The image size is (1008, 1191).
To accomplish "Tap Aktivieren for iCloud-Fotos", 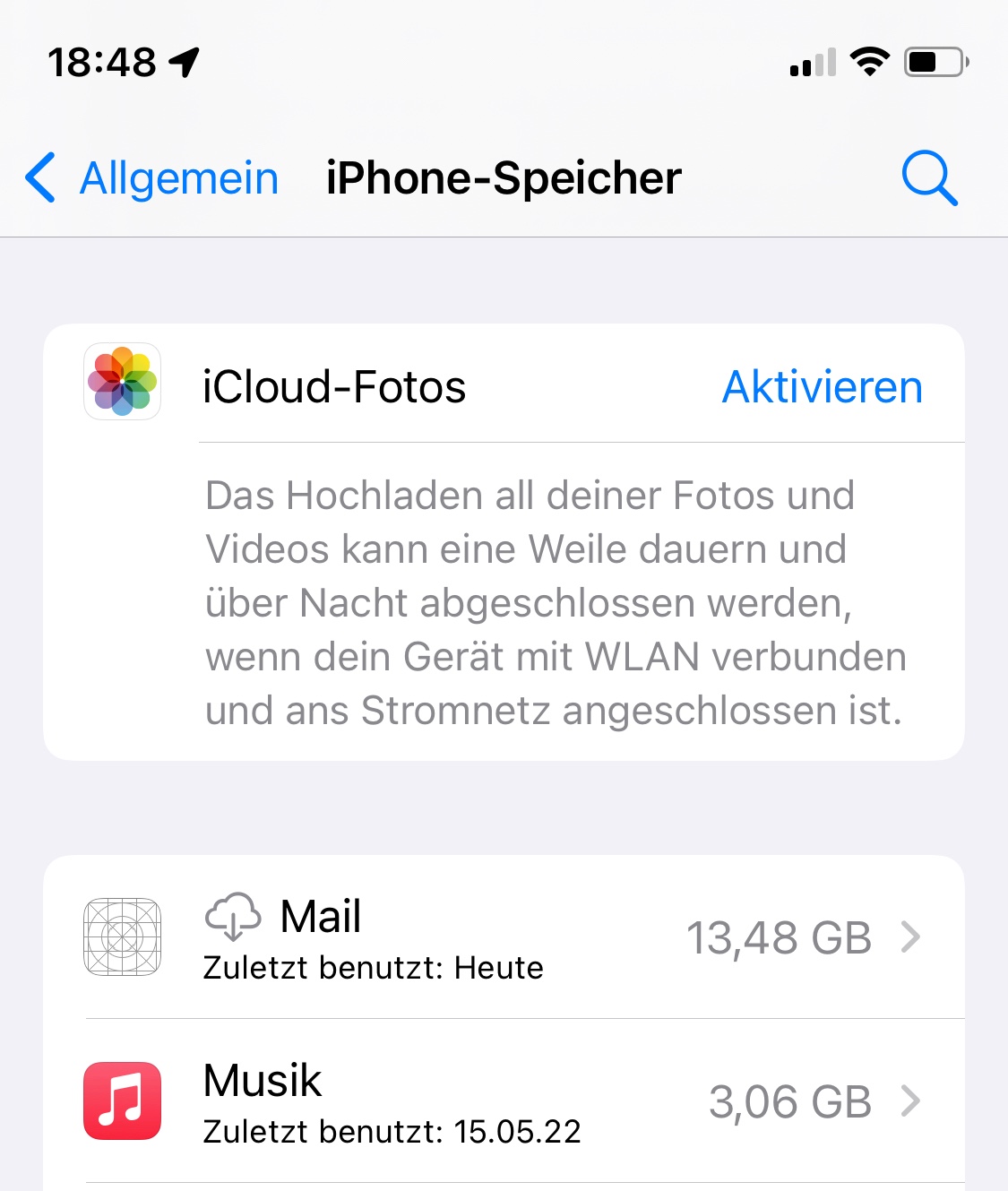I will [x=822, y=386].
